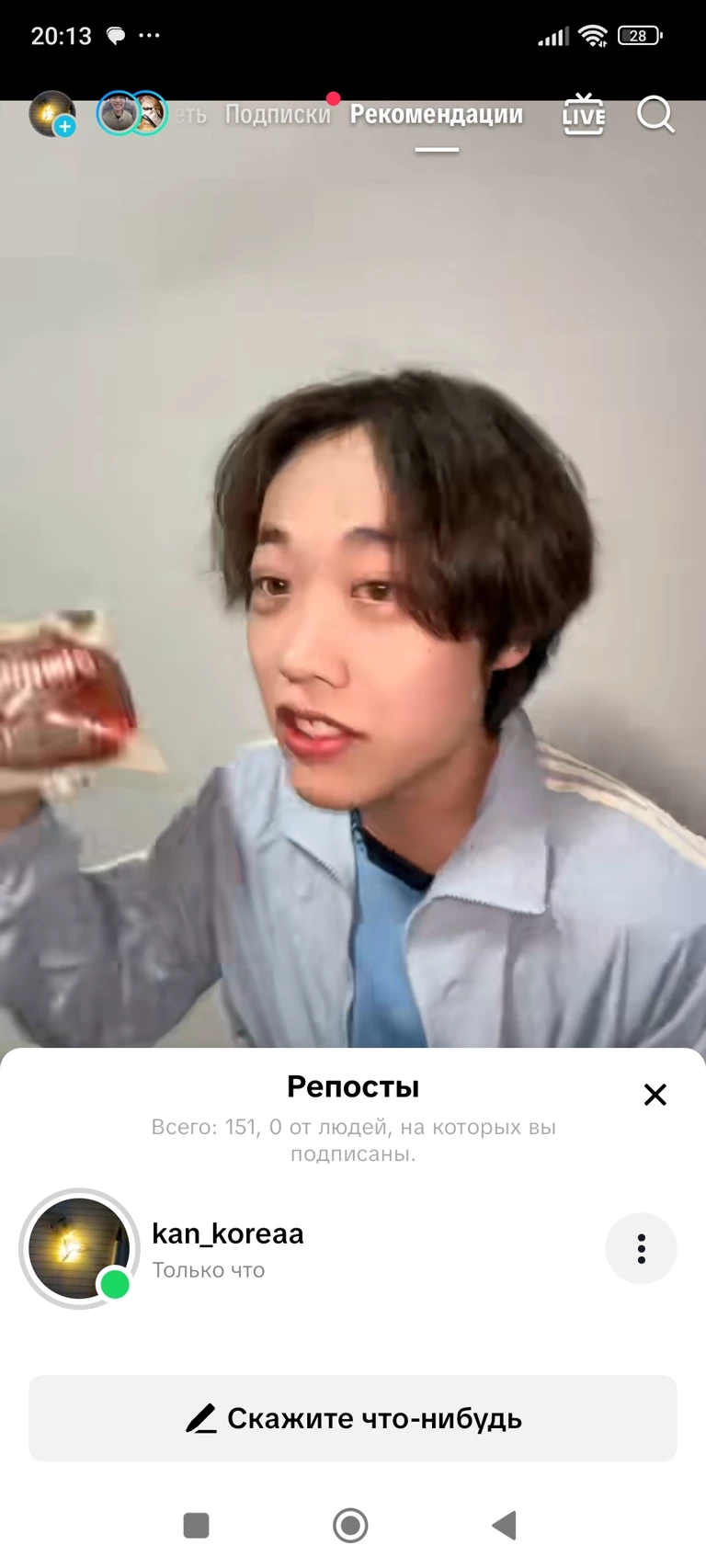Open the search magnifier

coord(655,115)
